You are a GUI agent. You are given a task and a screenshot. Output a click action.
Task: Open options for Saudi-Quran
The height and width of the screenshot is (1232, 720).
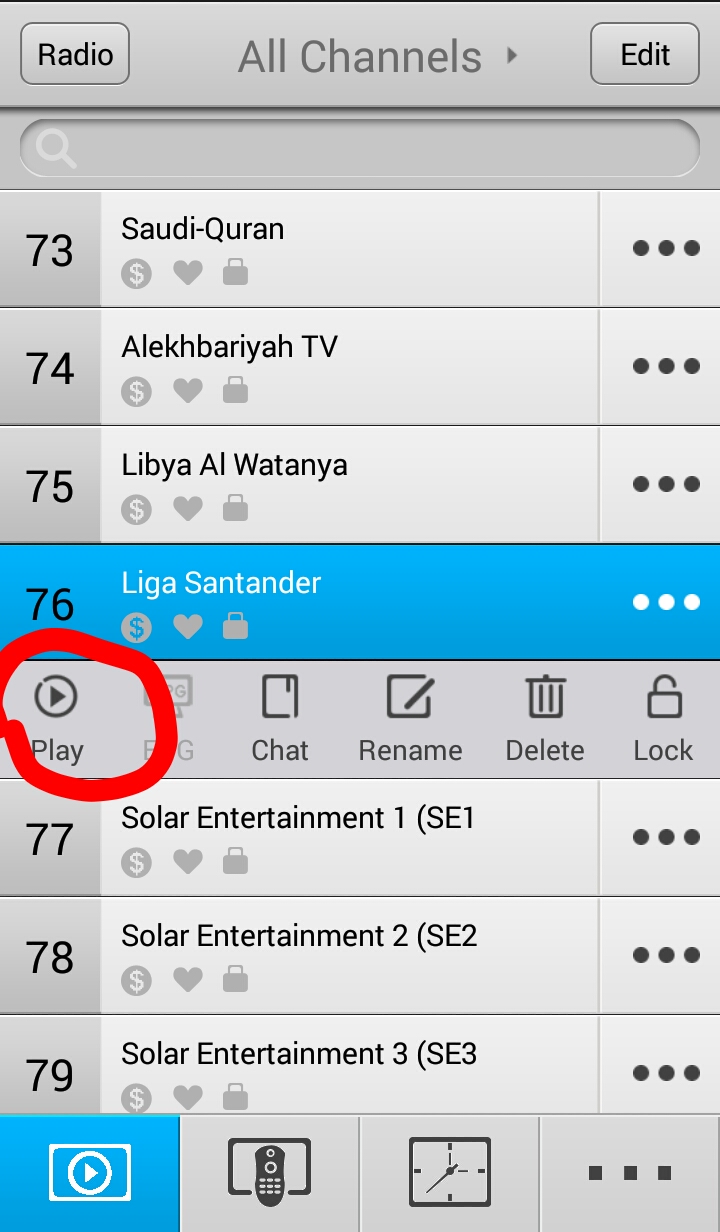(x=665, y=248)
